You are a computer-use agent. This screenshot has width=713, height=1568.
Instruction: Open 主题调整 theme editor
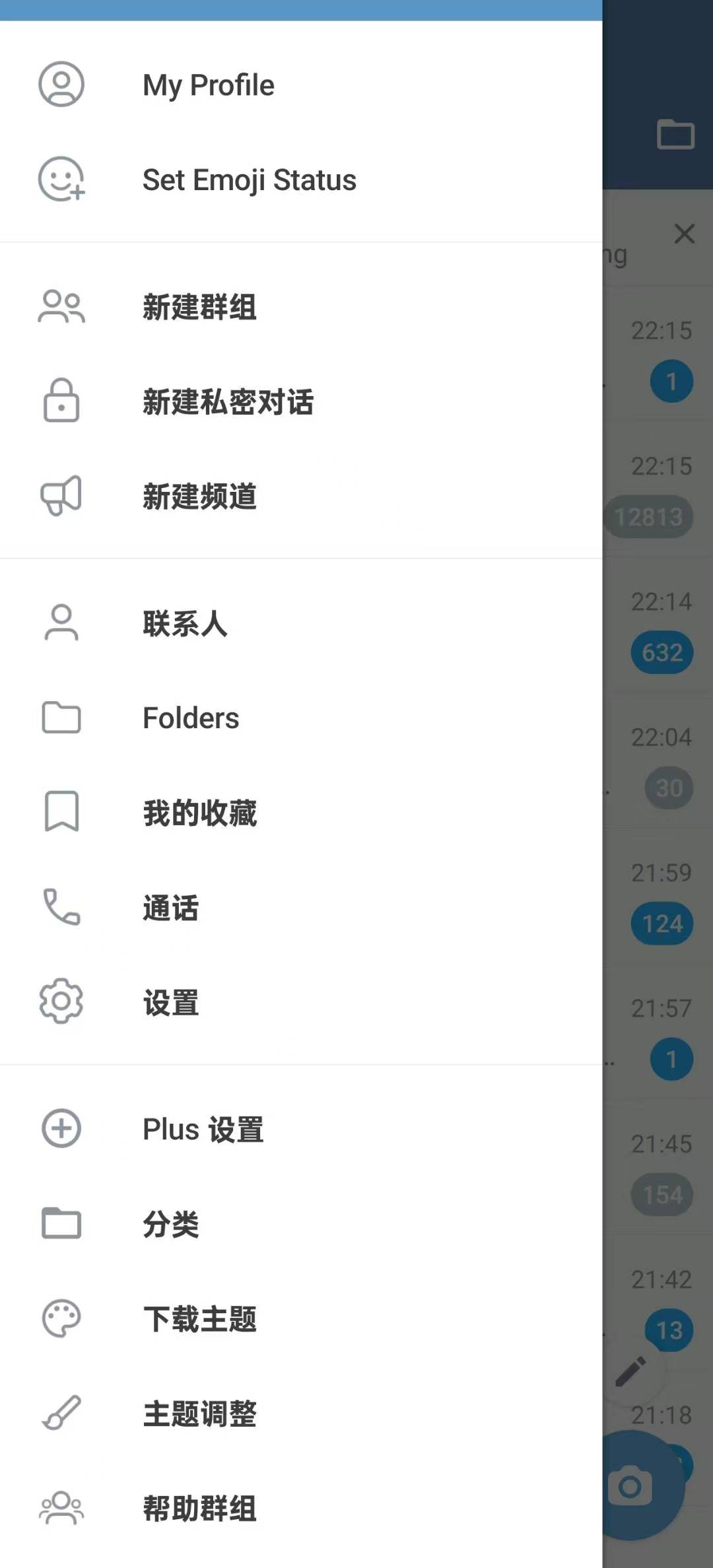(301, 1414)
